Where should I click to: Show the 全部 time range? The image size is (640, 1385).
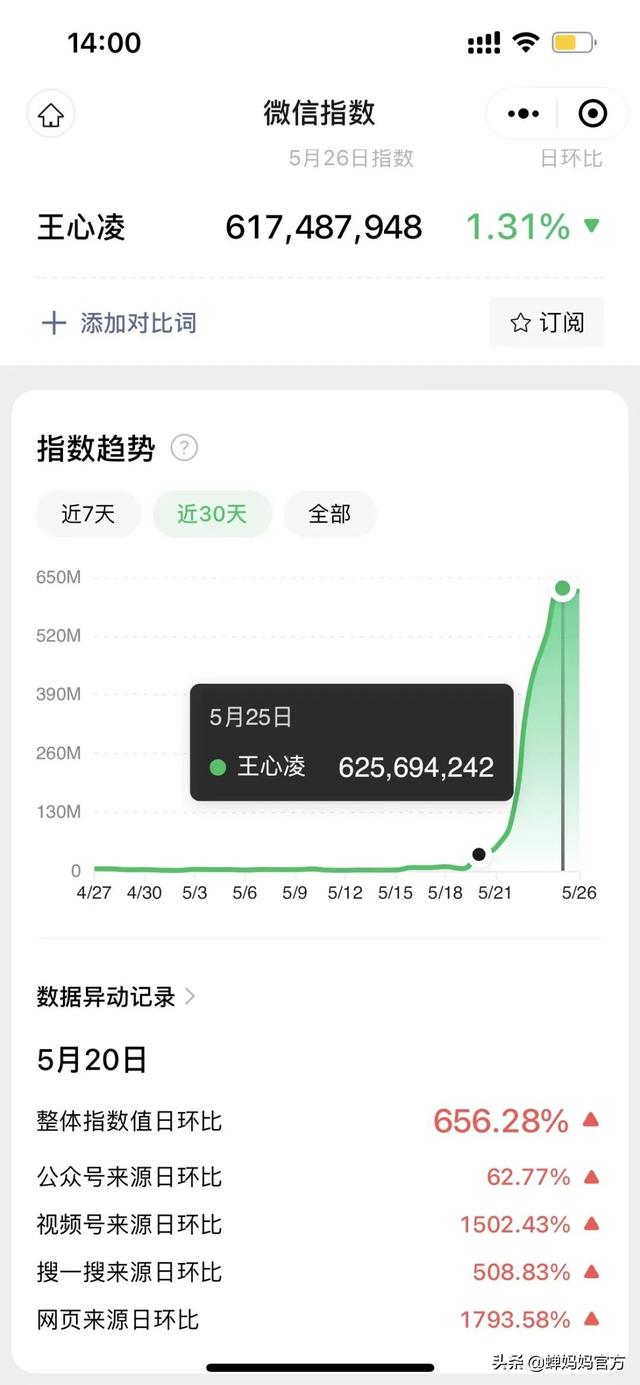[330, 514]
